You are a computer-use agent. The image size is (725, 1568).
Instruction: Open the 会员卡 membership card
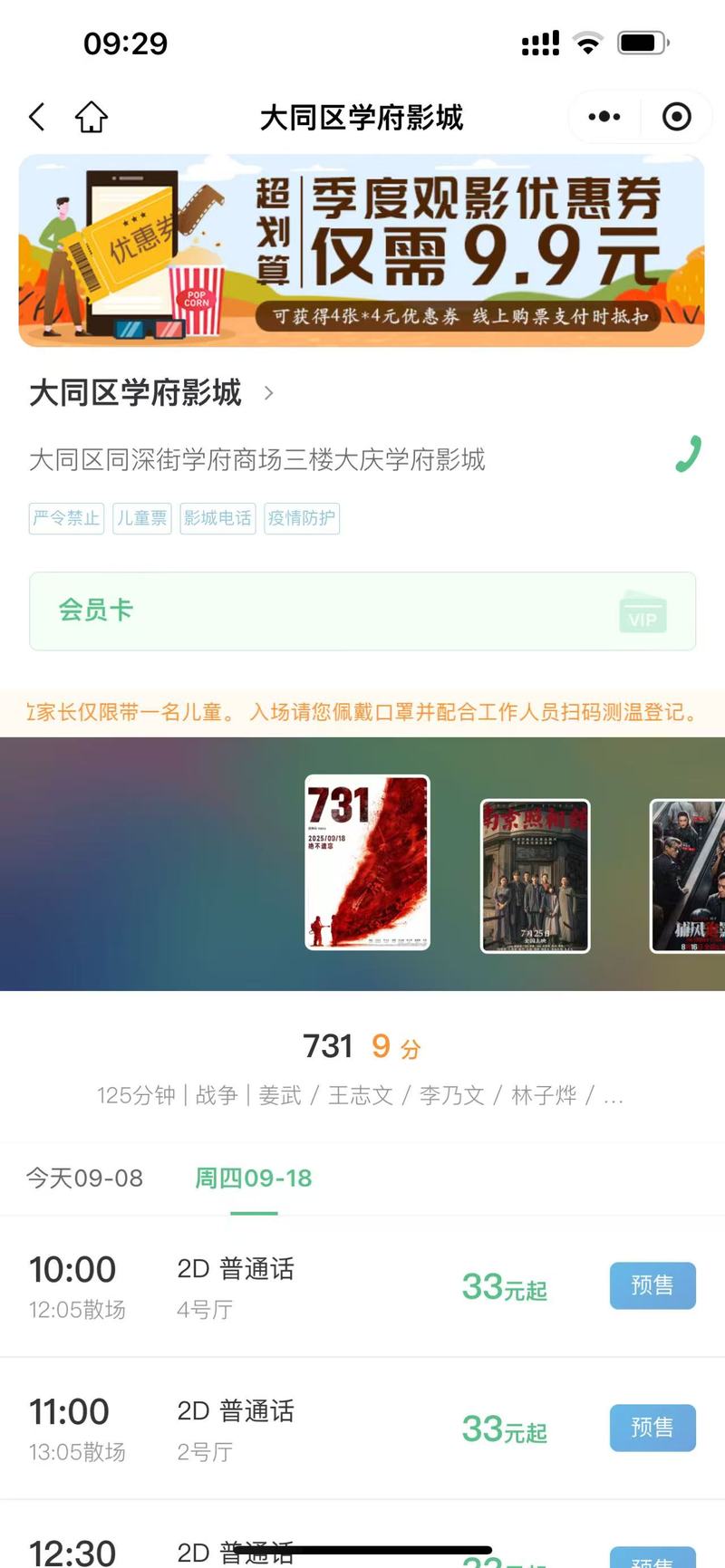pos(362,611)
